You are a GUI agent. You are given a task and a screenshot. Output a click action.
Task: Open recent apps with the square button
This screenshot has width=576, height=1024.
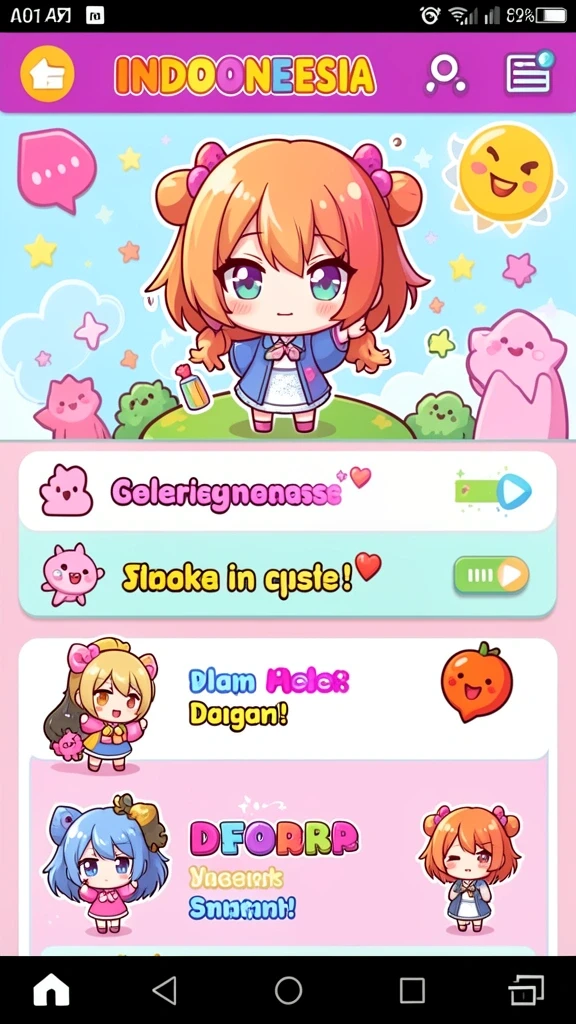412,990
